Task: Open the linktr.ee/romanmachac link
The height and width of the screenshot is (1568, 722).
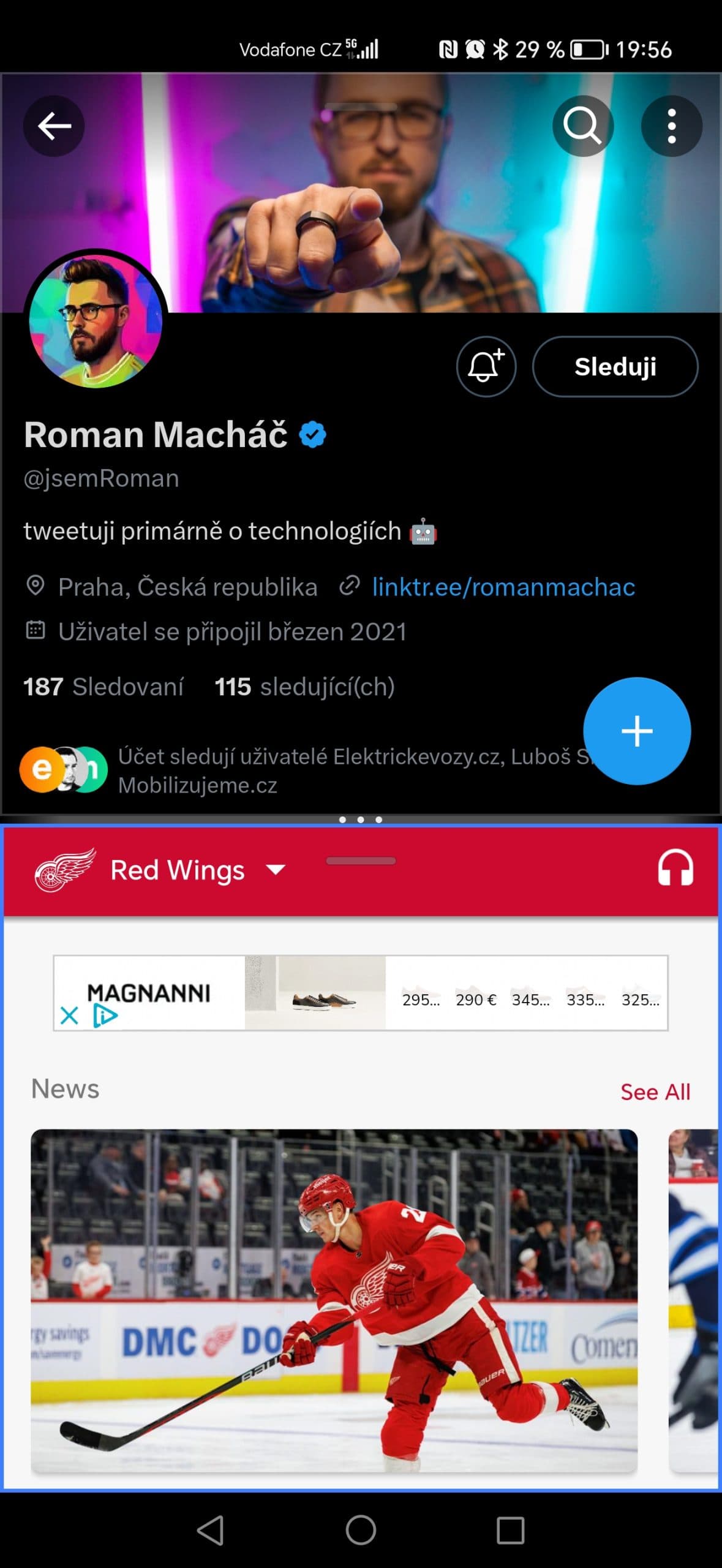Action: coord(503,587)
